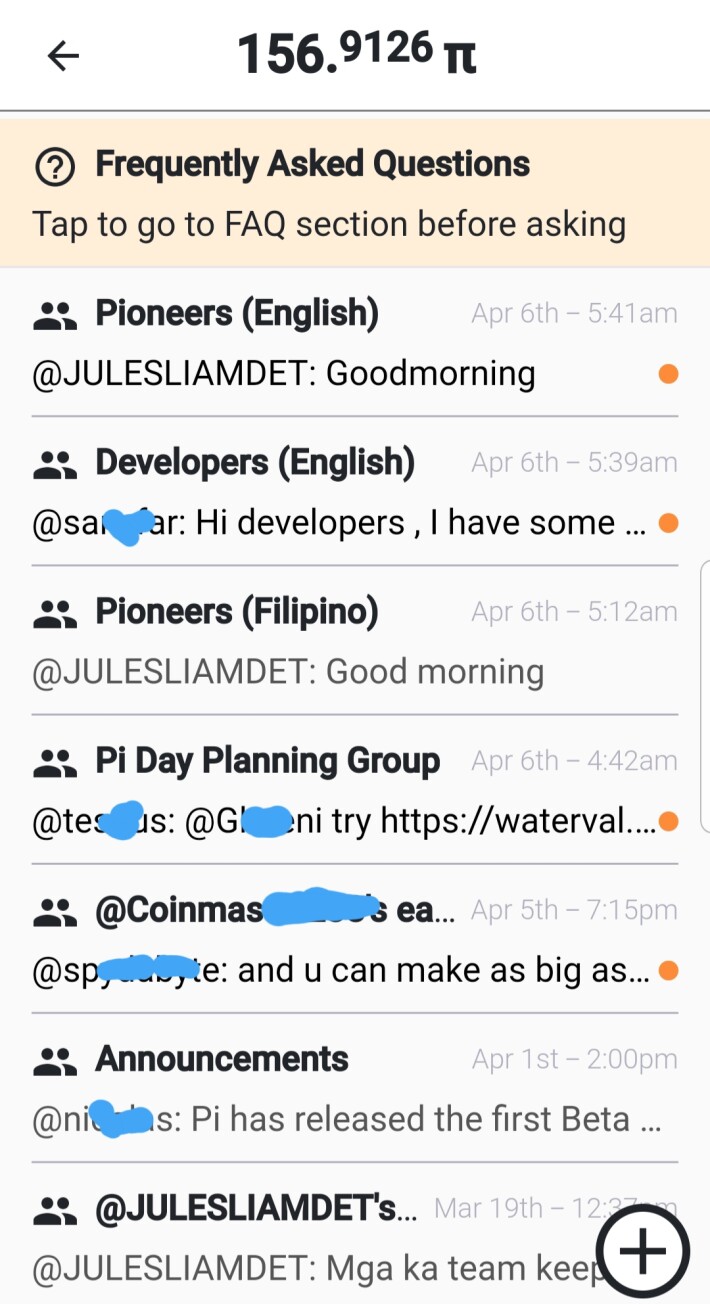The height and width of the screenshot is (1304, 710).
Task: Open the Pioneers (Filipino) chat room
Action: point(355,640)
